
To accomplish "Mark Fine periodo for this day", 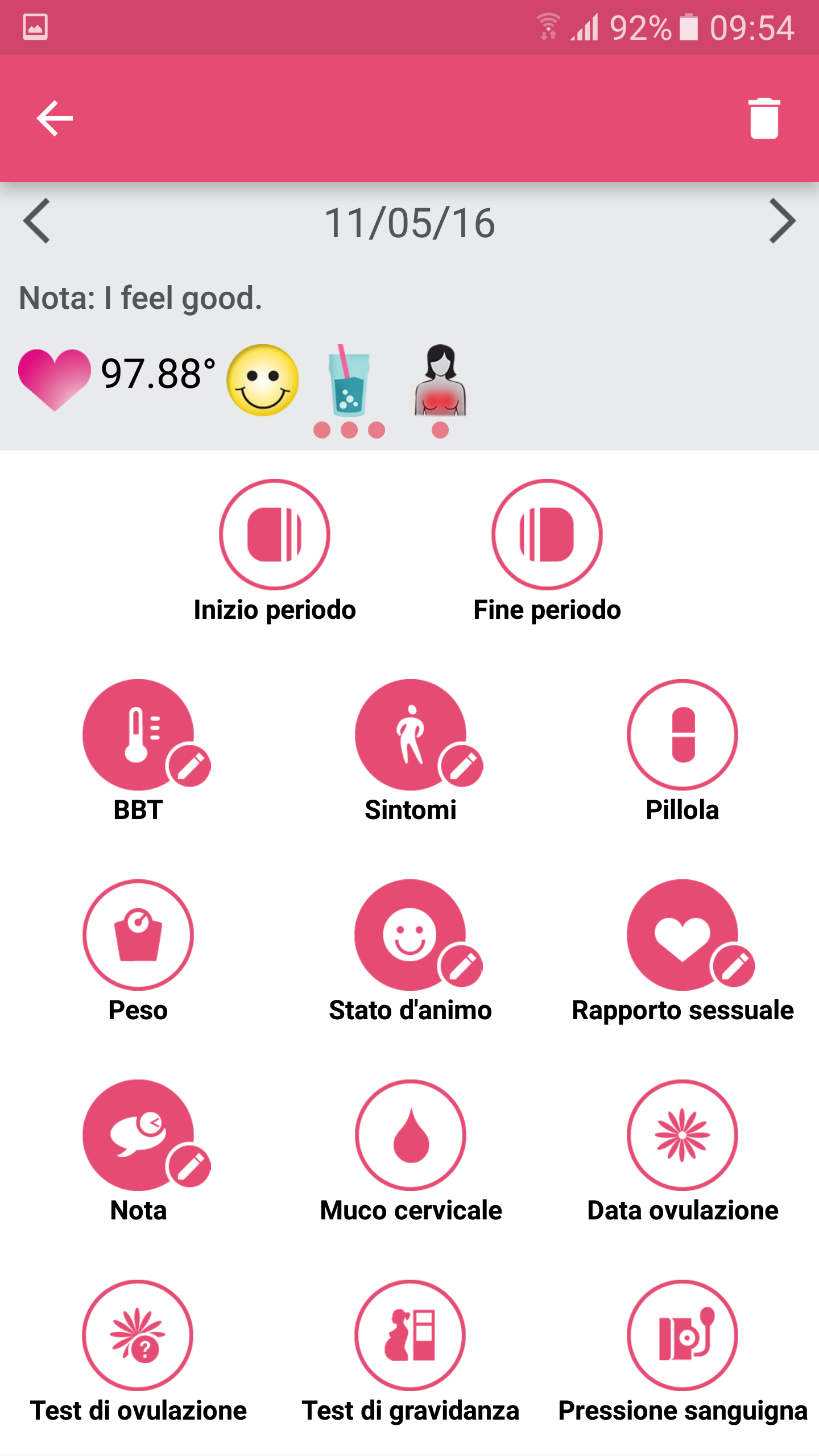I will click(x=547, y=535).
